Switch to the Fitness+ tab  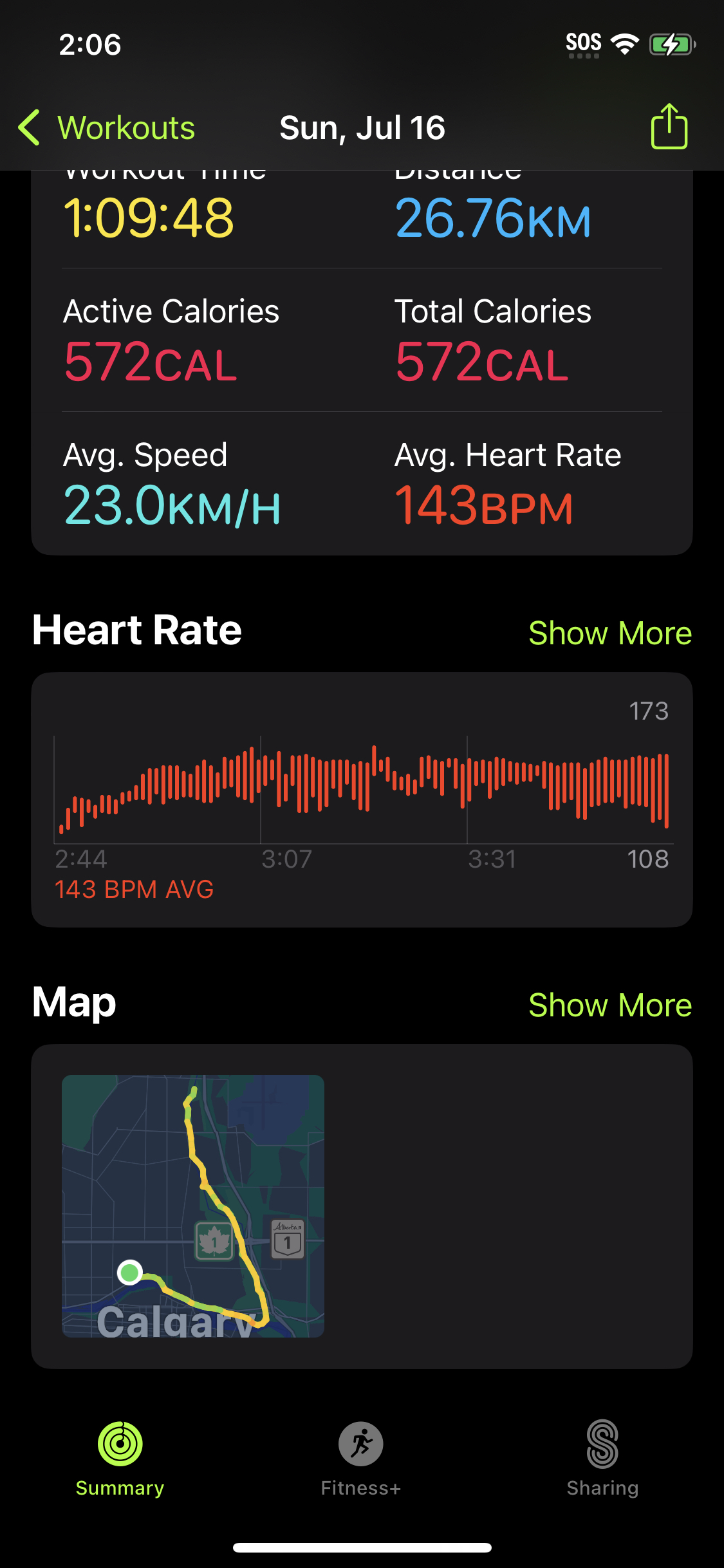pos(361,1460)
